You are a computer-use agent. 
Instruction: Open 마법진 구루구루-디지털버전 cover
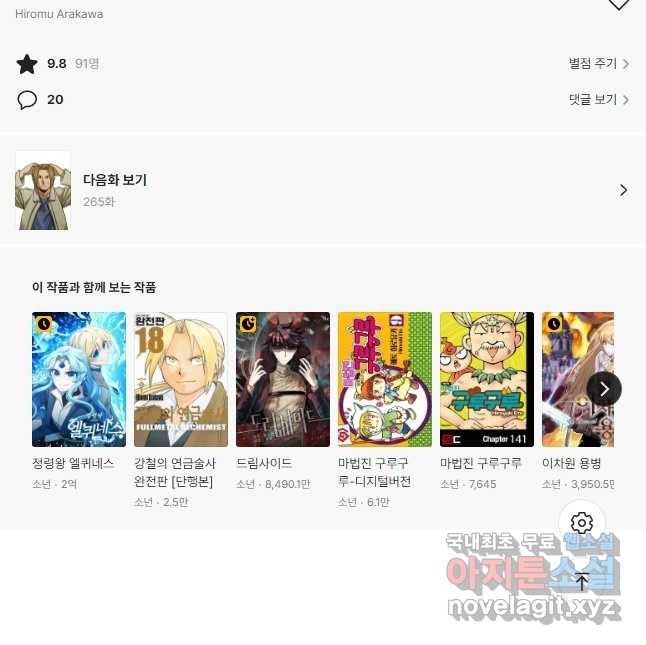tap(384, 379)
